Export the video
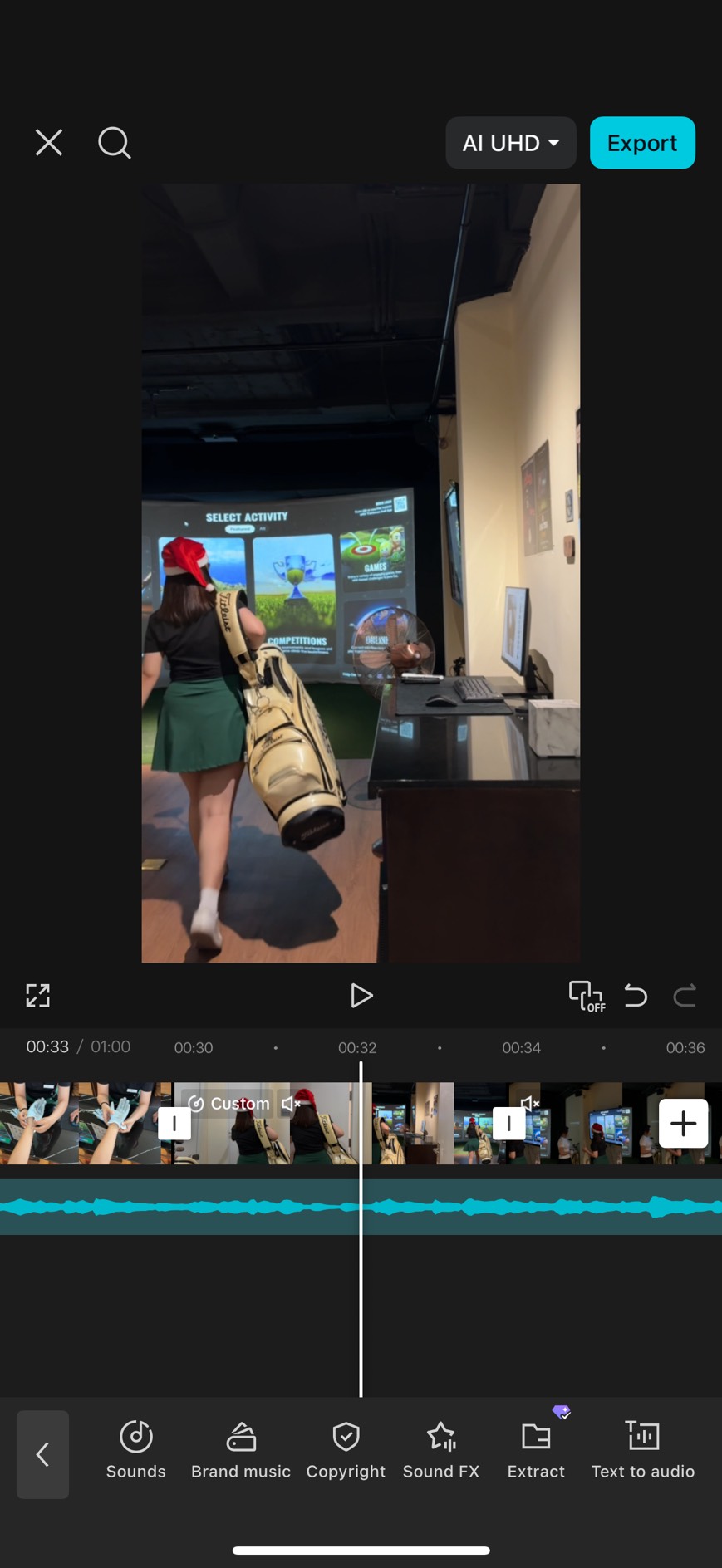Screen dimensions: 722x1568 (642, 143)
